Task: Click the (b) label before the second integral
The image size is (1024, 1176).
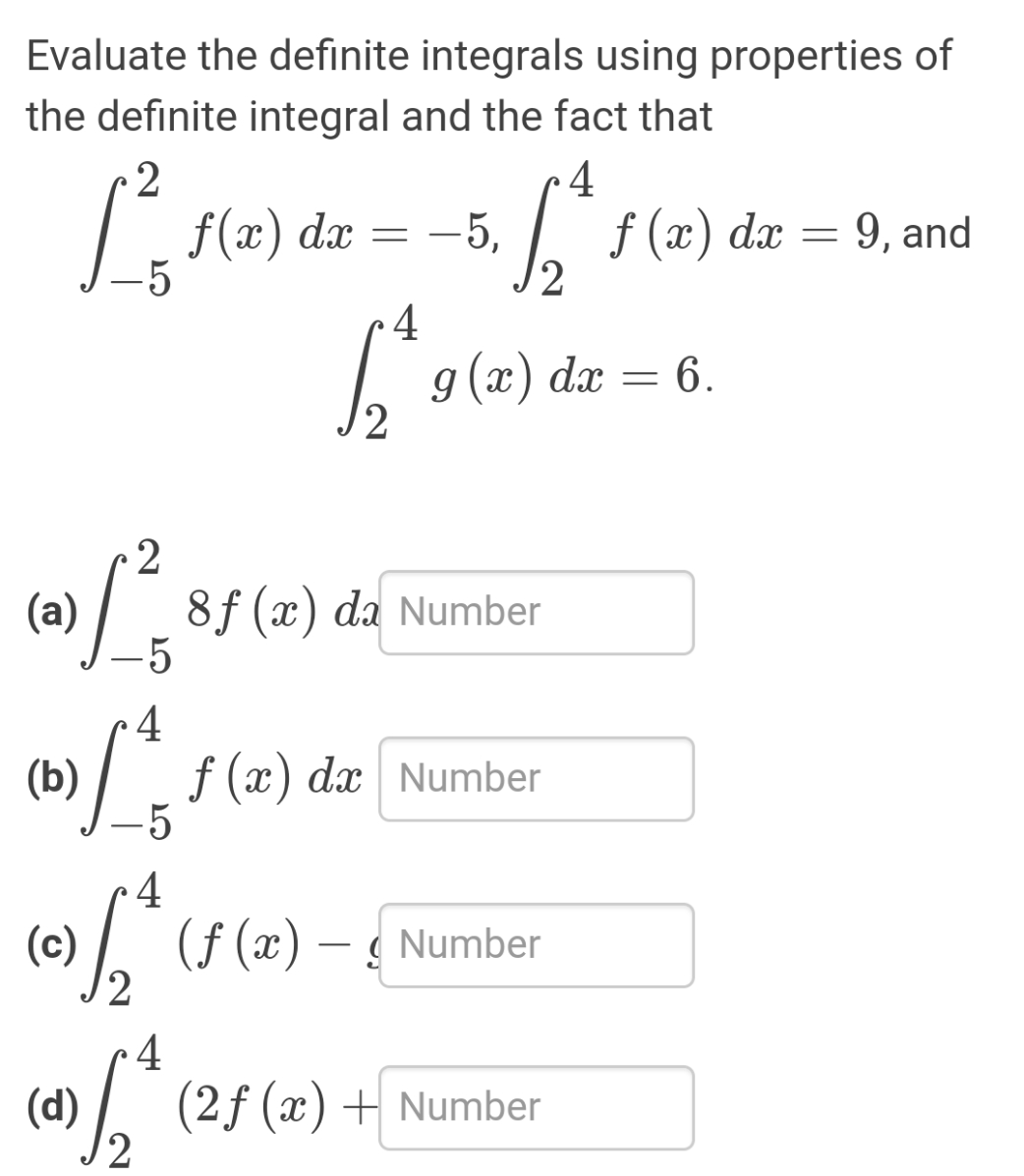Action: [46, 779]
